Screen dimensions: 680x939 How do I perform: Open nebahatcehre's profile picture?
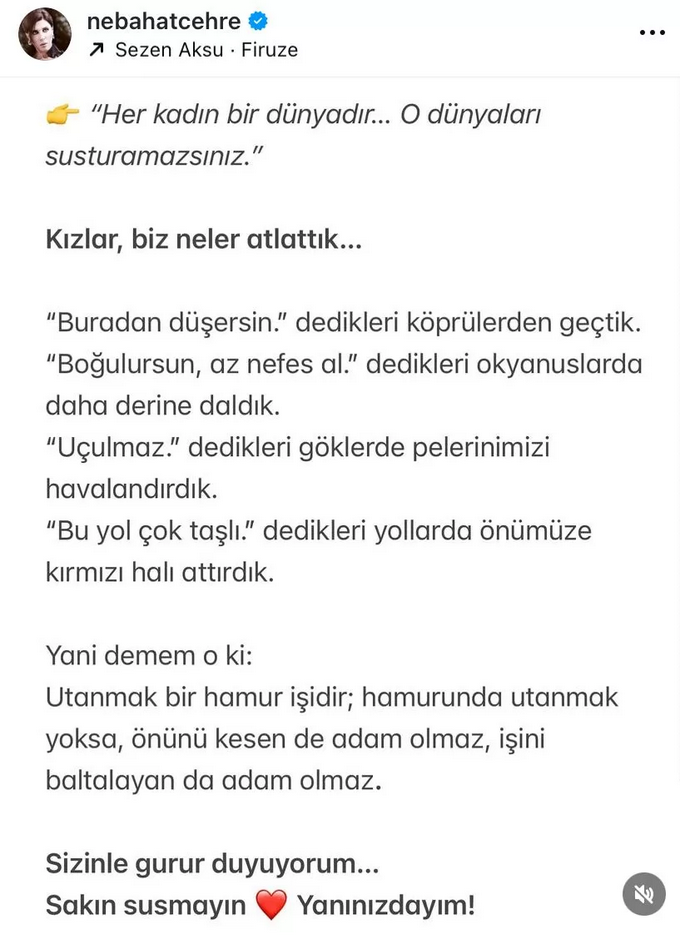[45, 34]
